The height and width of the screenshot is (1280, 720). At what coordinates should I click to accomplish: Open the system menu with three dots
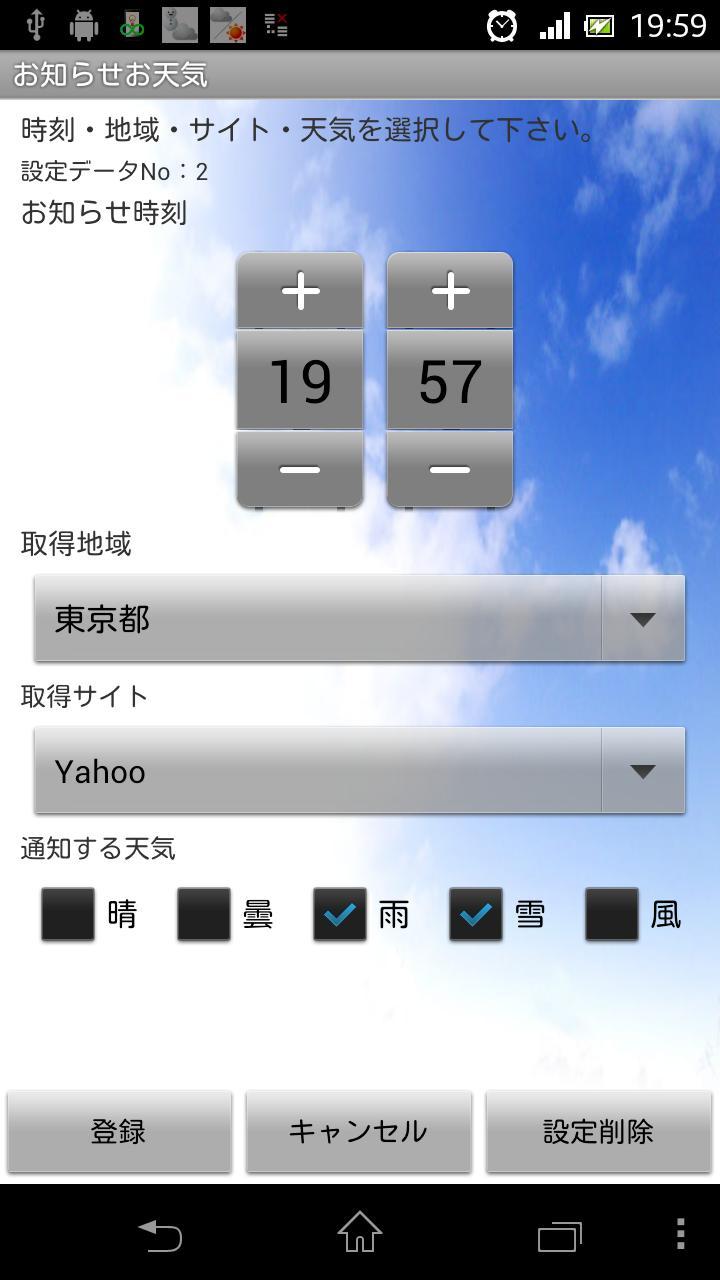681,1234
